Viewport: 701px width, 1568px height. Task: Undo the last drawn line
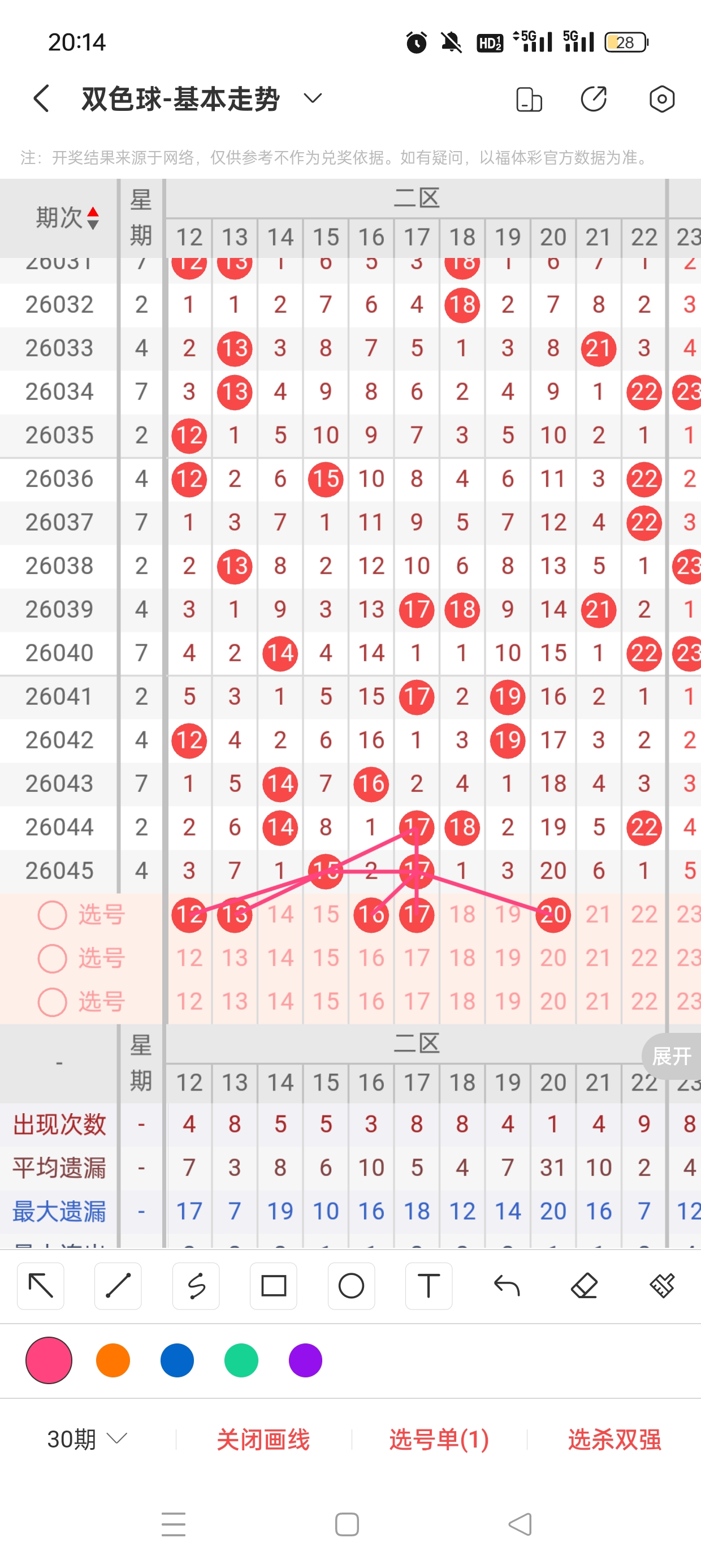click(507, 1286)
